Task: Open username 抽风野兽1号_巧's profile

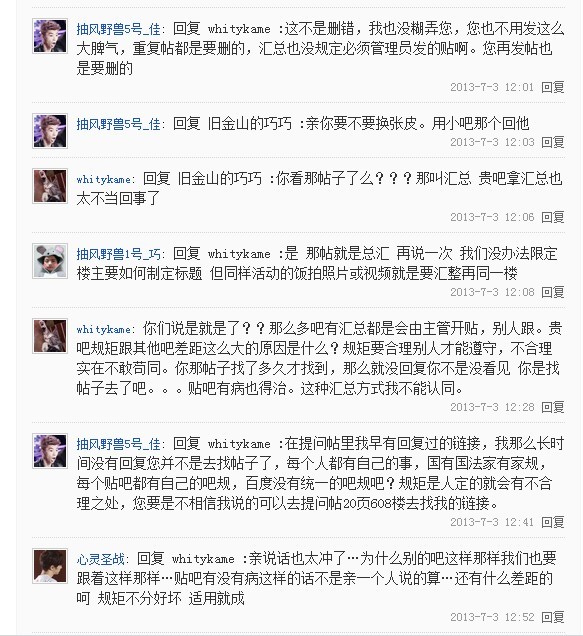Action: click(x=118, y=254)
